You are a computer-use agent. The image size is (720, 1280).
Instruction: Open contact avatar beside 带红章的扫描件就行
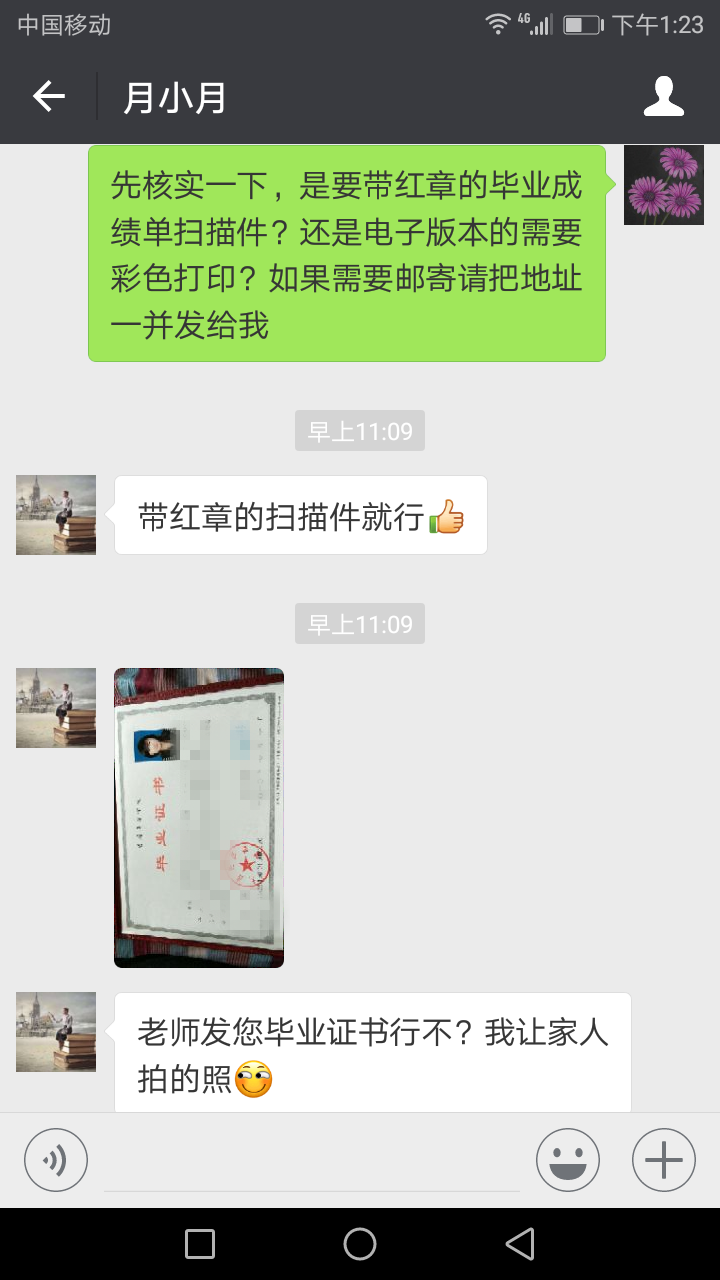56,515
